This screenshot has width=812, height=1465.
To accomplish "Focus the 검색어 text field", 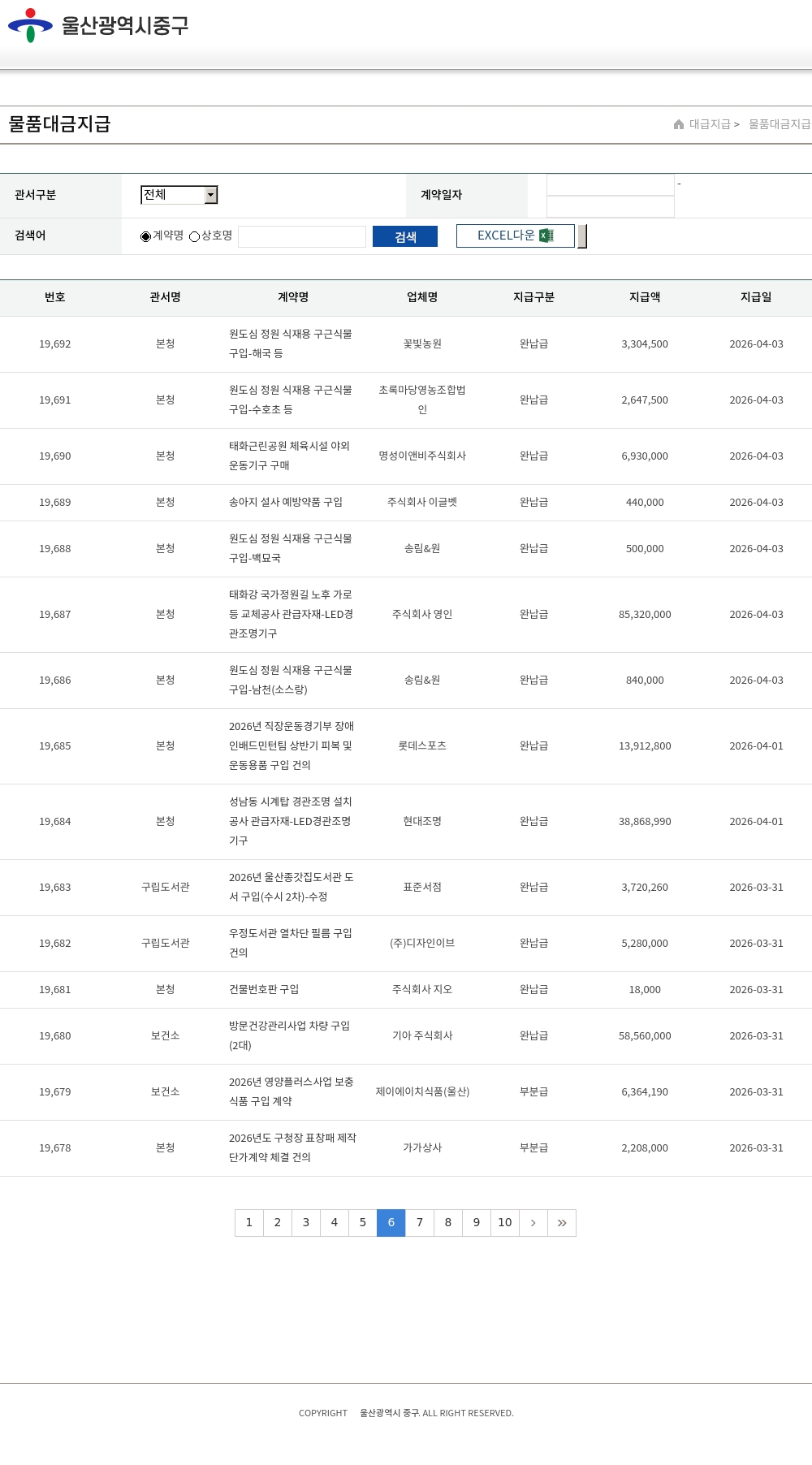I will coord(302,236).
